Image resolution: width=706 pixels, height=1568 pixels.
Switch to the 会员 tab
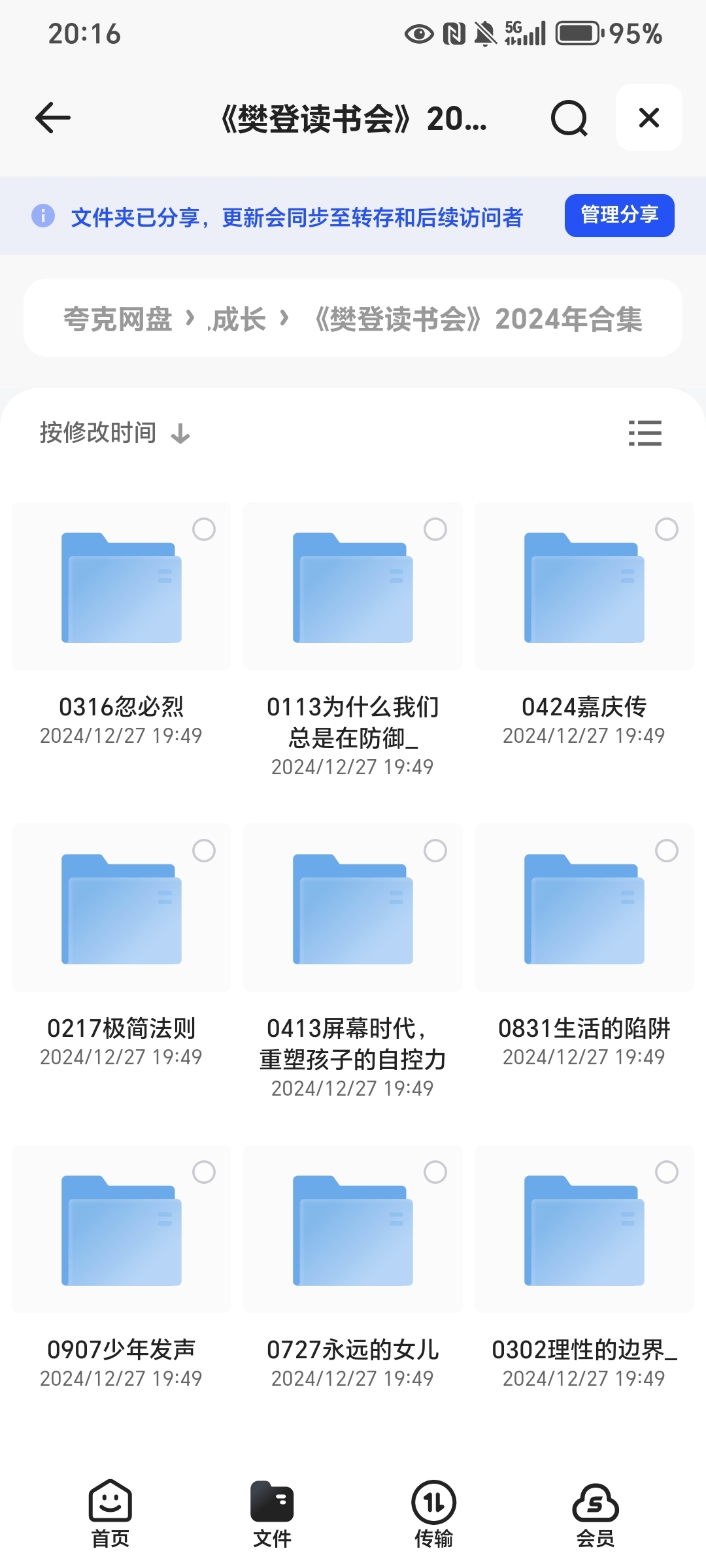pyautogui.click(x=596, y=1513)
